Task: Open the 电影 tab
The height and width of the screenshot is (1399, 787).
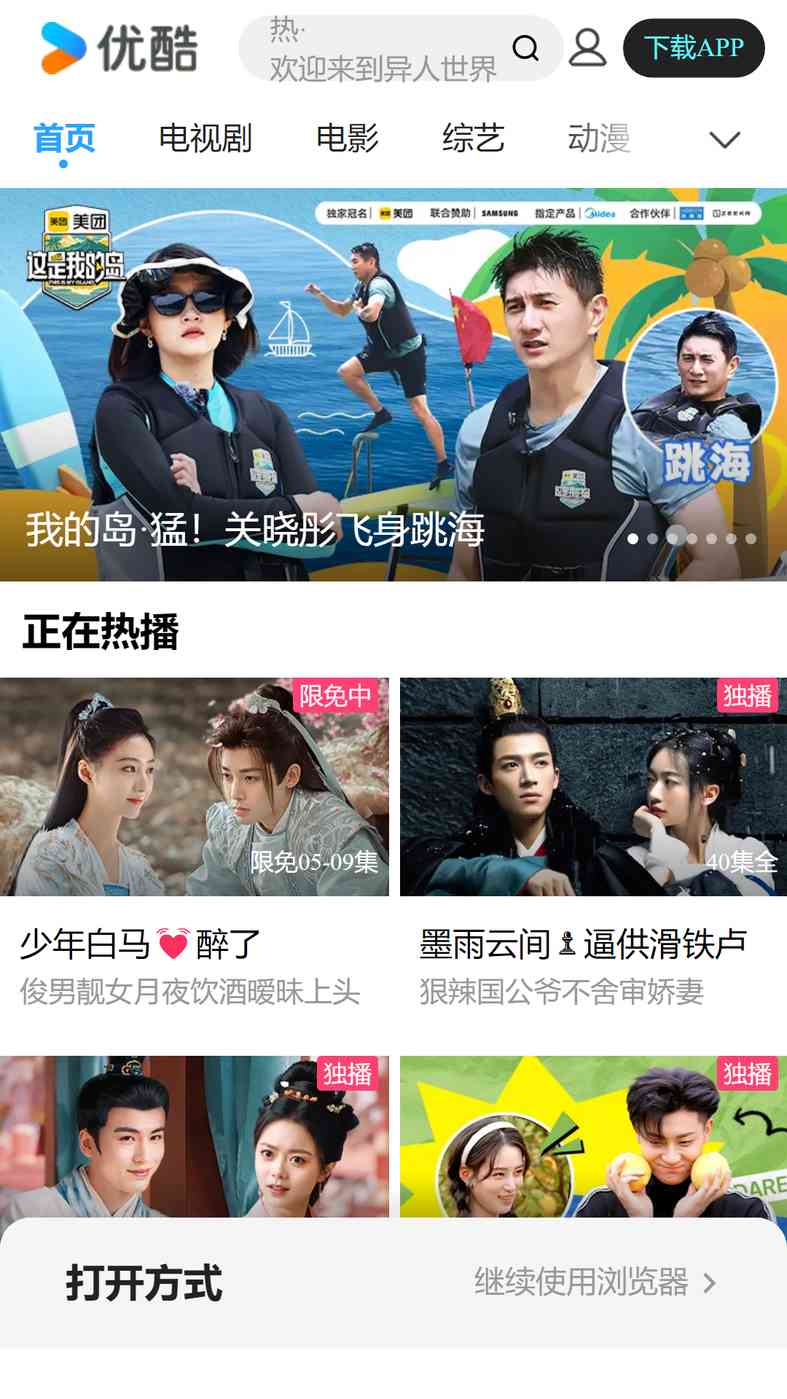Action: click(347, 138)
